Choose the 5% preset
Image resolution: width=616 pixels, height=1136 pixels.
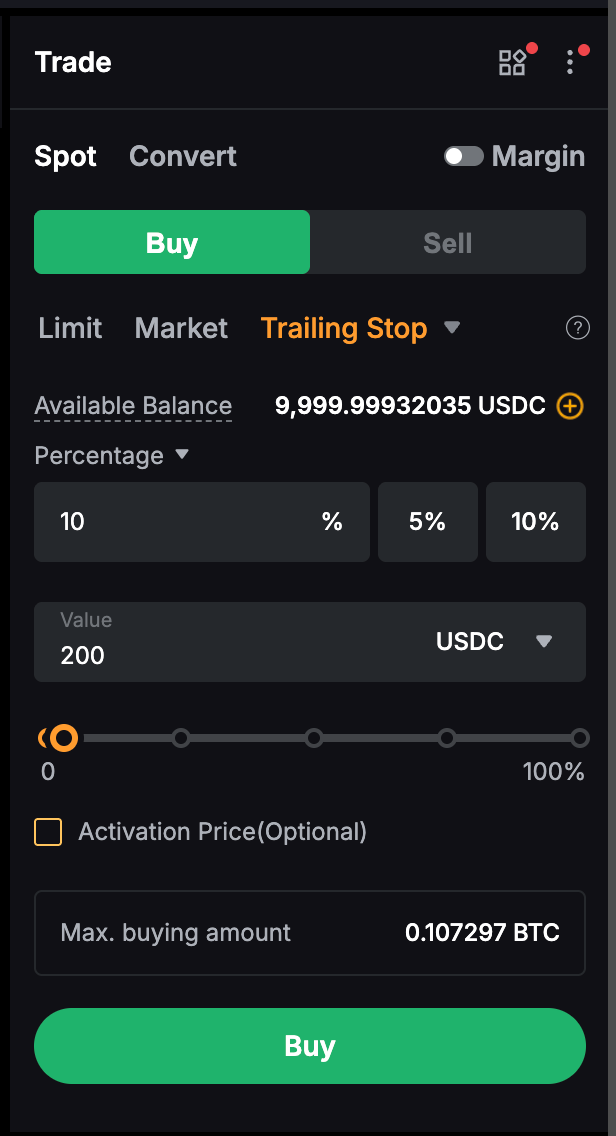click(427, 522)
